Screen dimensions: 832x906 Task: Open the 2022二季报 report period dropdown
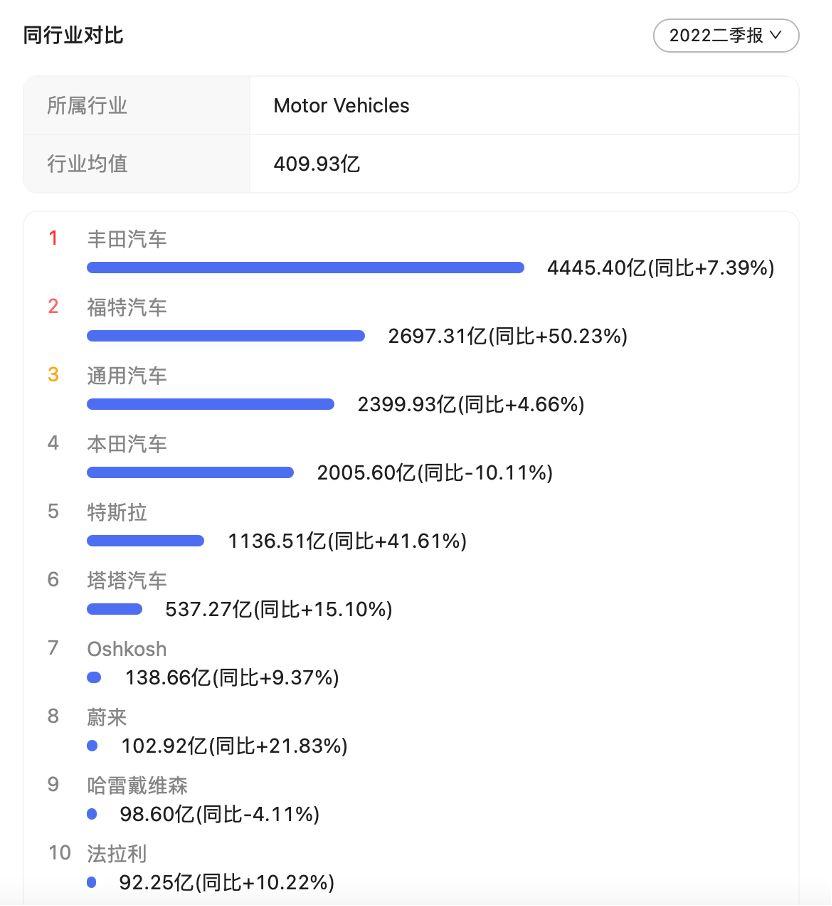pos(726,36)
